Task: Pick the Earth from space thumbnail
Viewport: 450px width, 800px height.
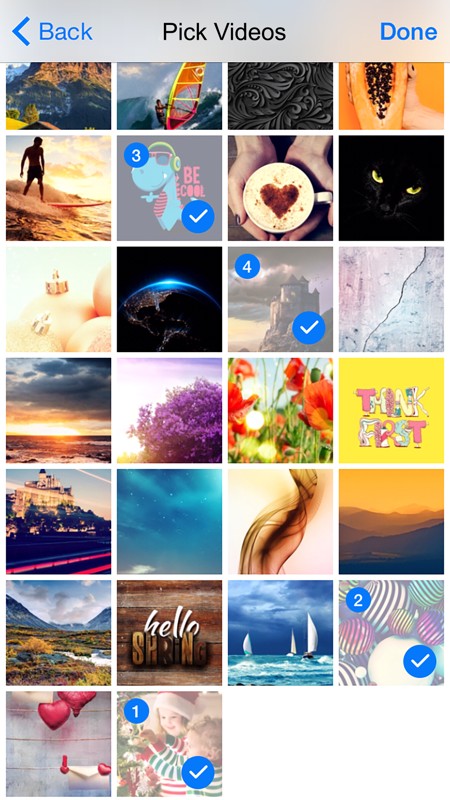Action: [x=169, y=299]
